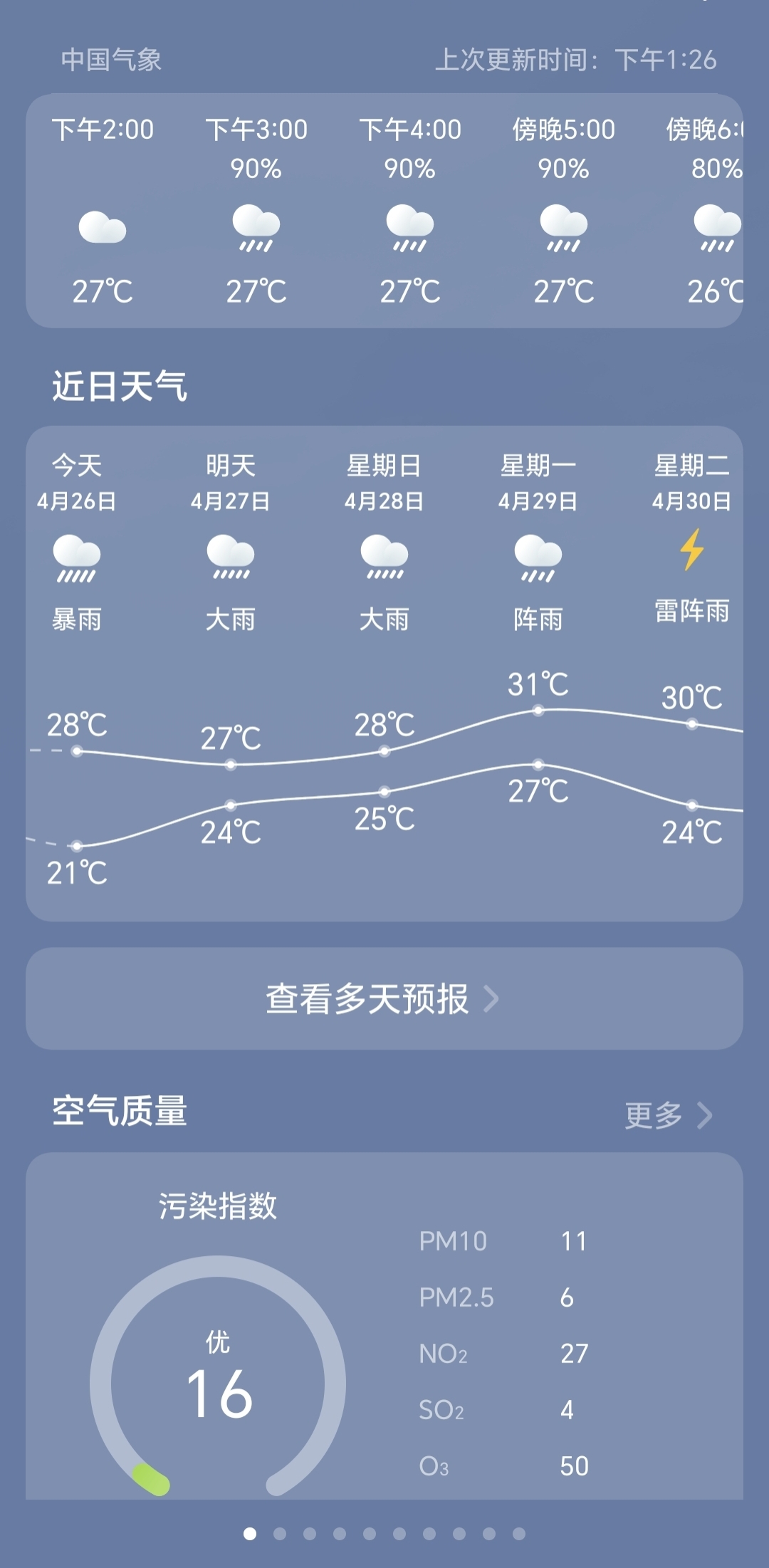769x1568 pixels.
Task: Open 查看多天预报 multi-day forecast
Action: click(383, 998)
